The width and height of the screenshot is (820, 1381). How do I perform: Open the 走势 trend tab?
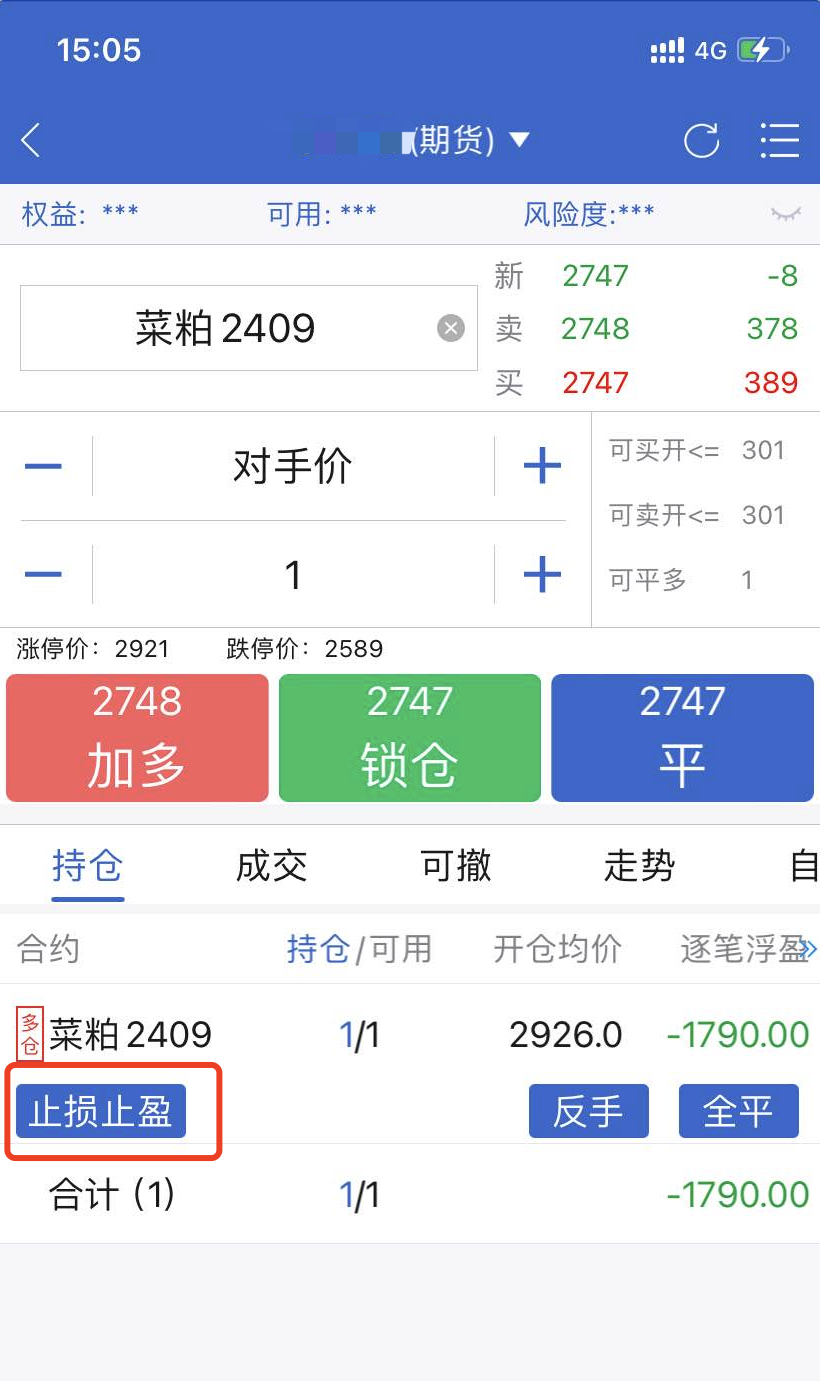pyautogui.click(x=639, y=866)
